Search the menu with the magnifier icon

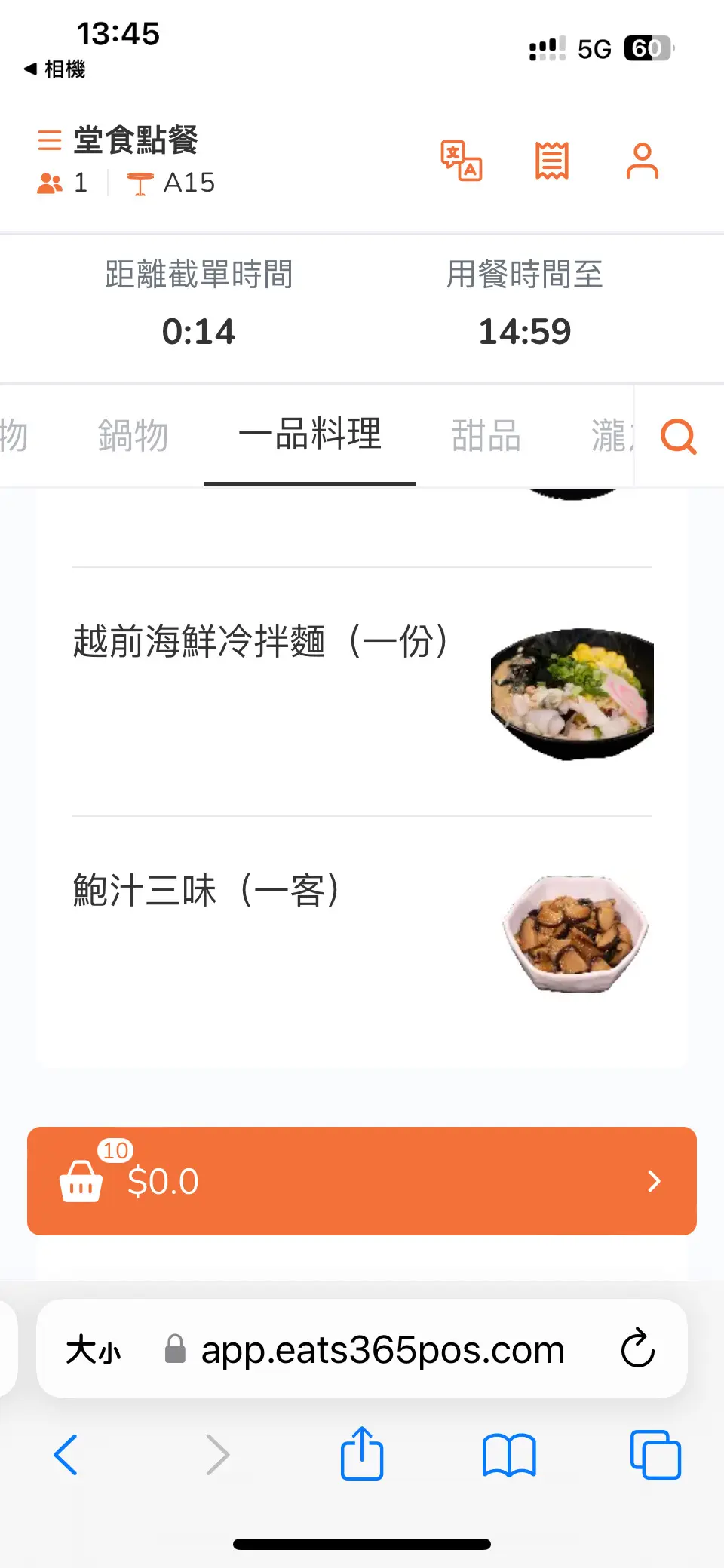(678, 436)
